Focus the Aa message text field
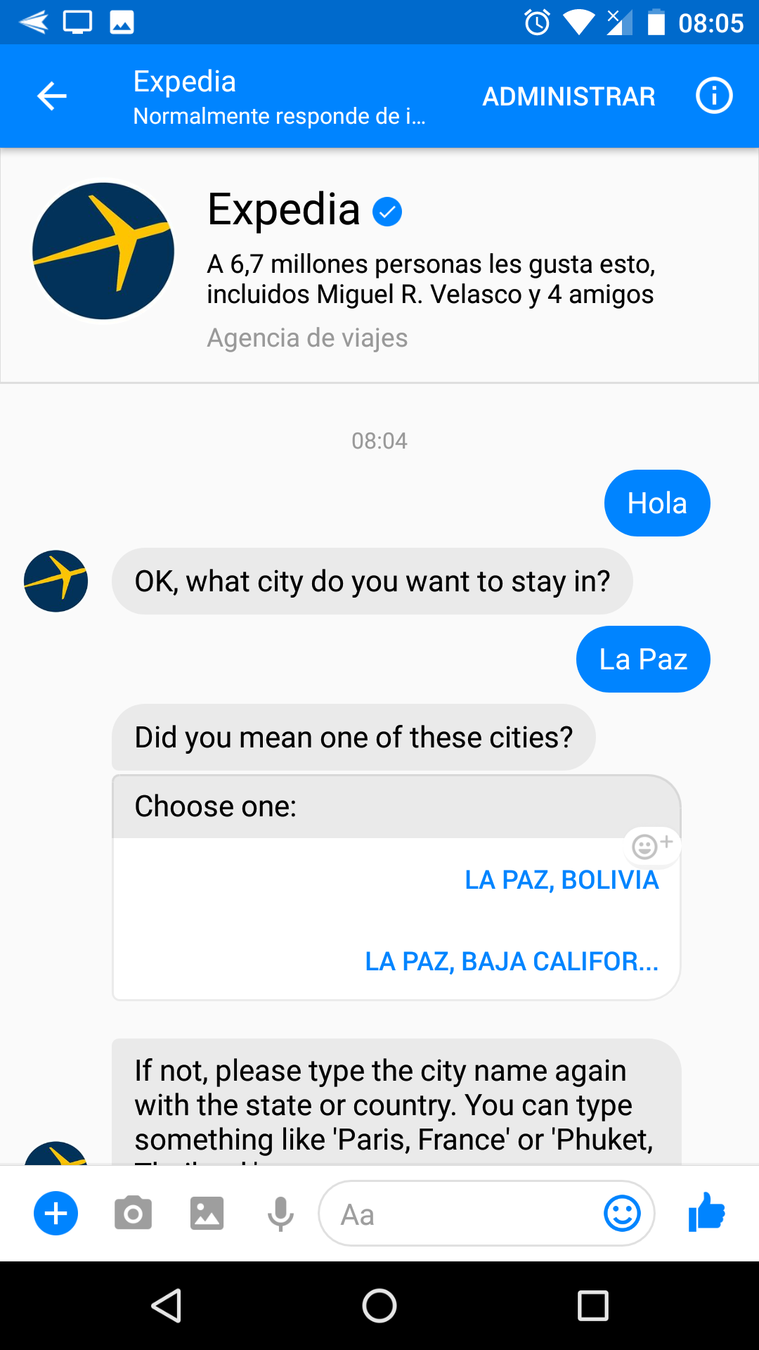 pyautogui.click(x=460, y=1214)
